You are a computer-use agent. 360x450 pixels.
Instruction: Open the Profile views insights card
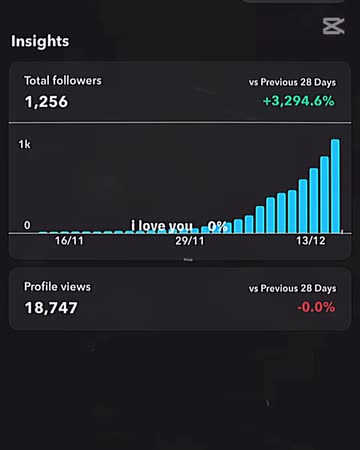[180, 298]
